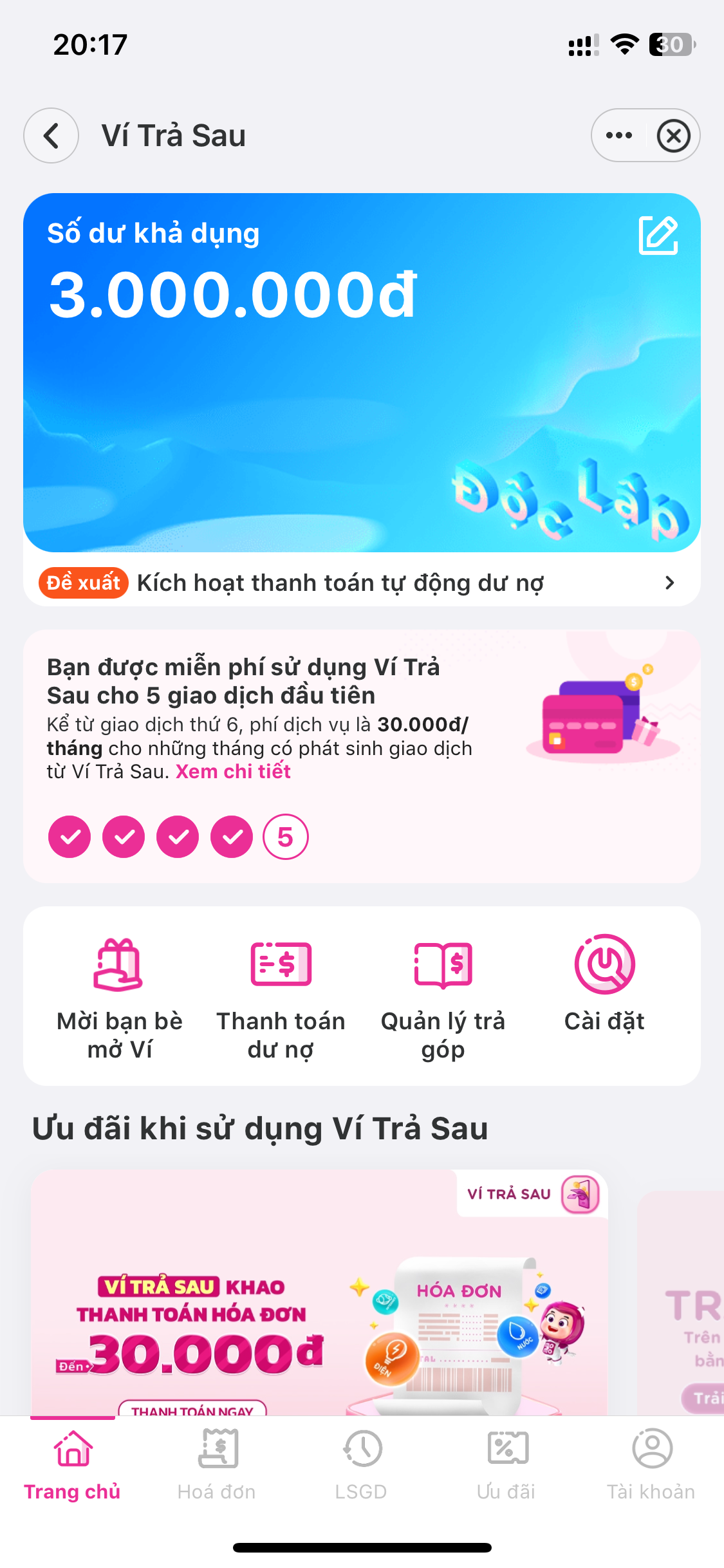Open Thanh toán dư nợ

[281, 996]
